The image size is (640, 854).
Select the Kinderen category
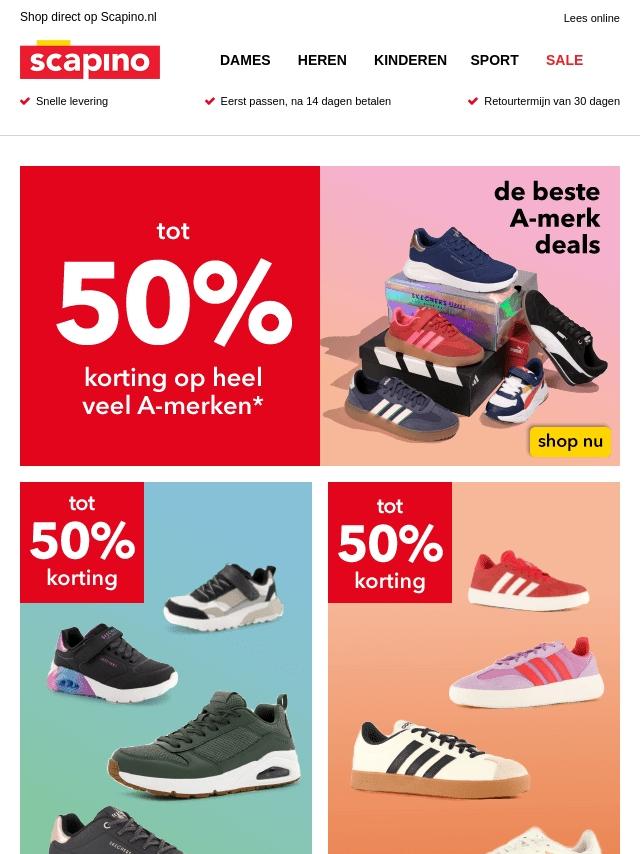(410, 60)
